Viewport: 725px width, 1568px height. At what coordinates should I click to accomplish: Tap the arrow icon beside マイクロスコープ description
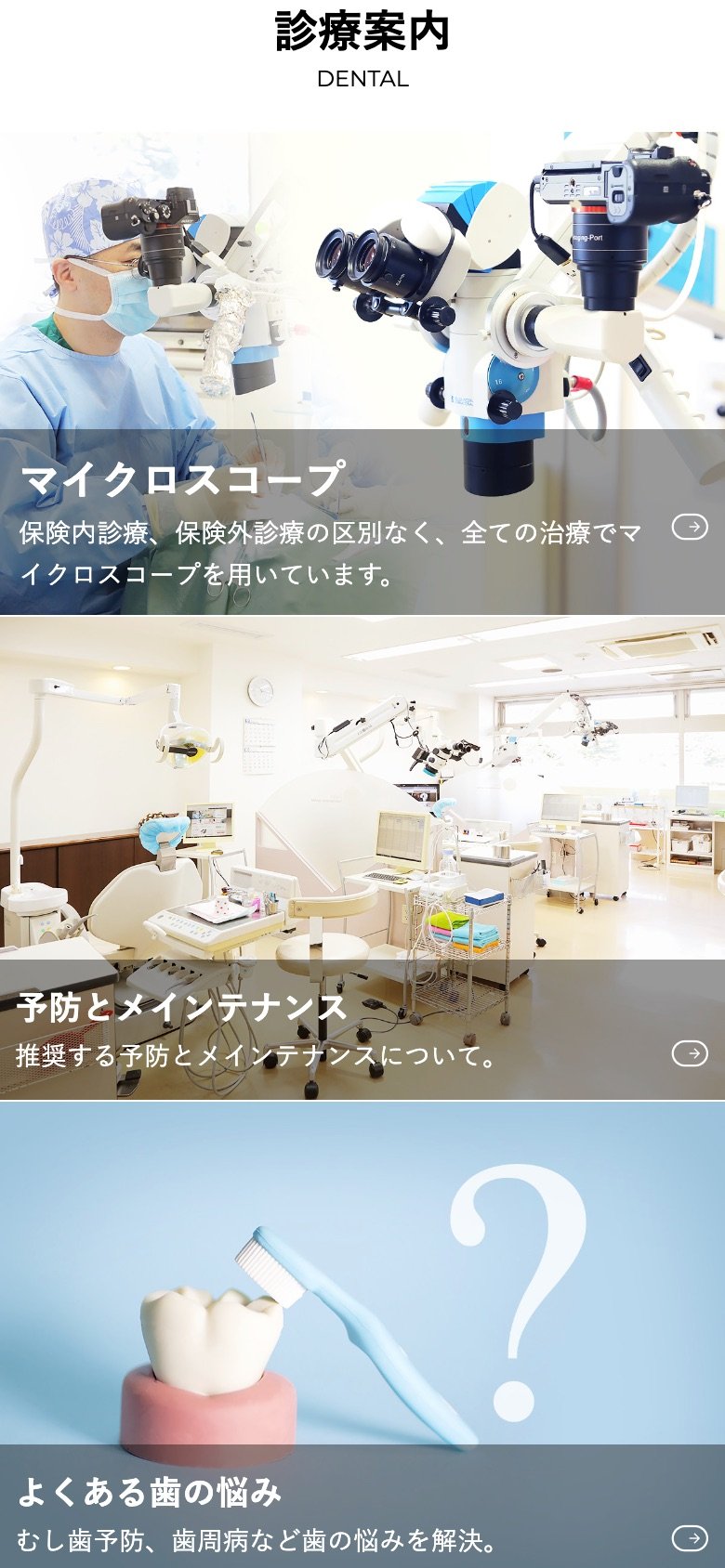690,528
